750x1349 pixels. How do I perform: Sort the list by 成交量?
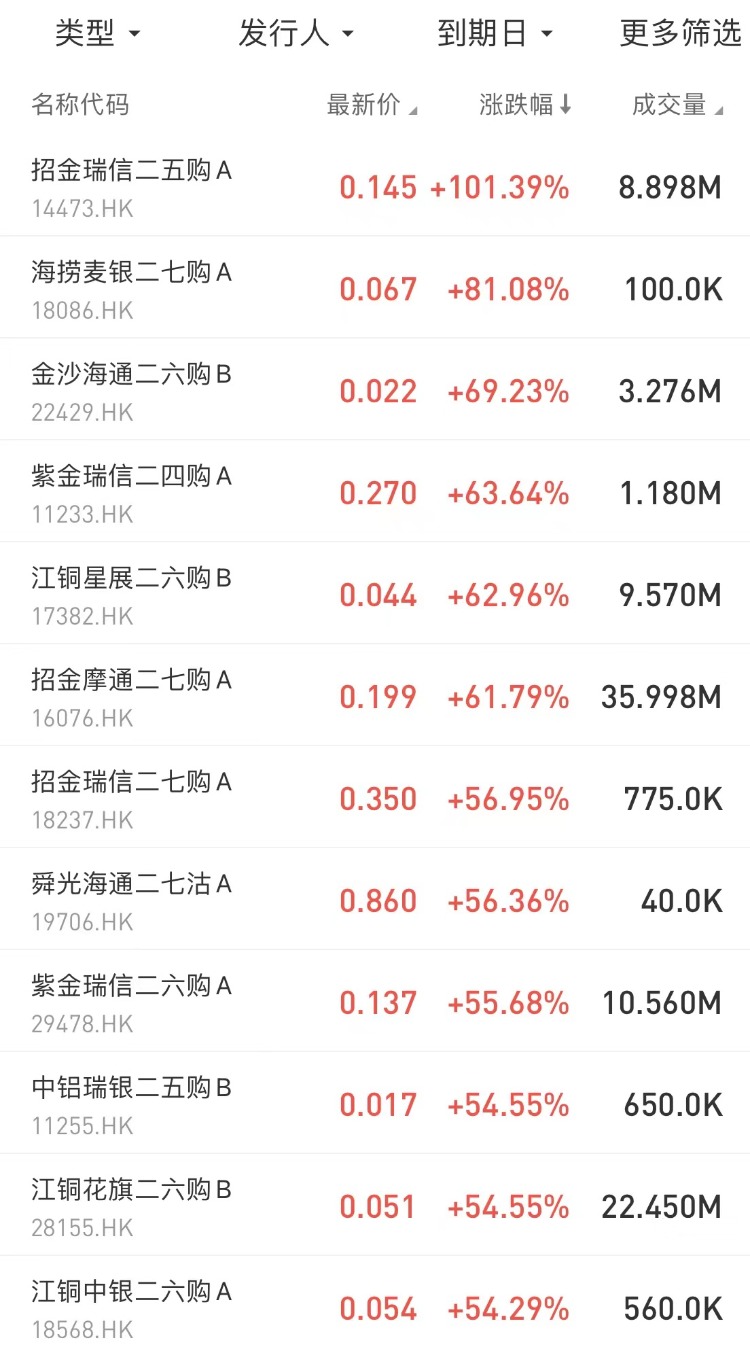pos(677,105)
